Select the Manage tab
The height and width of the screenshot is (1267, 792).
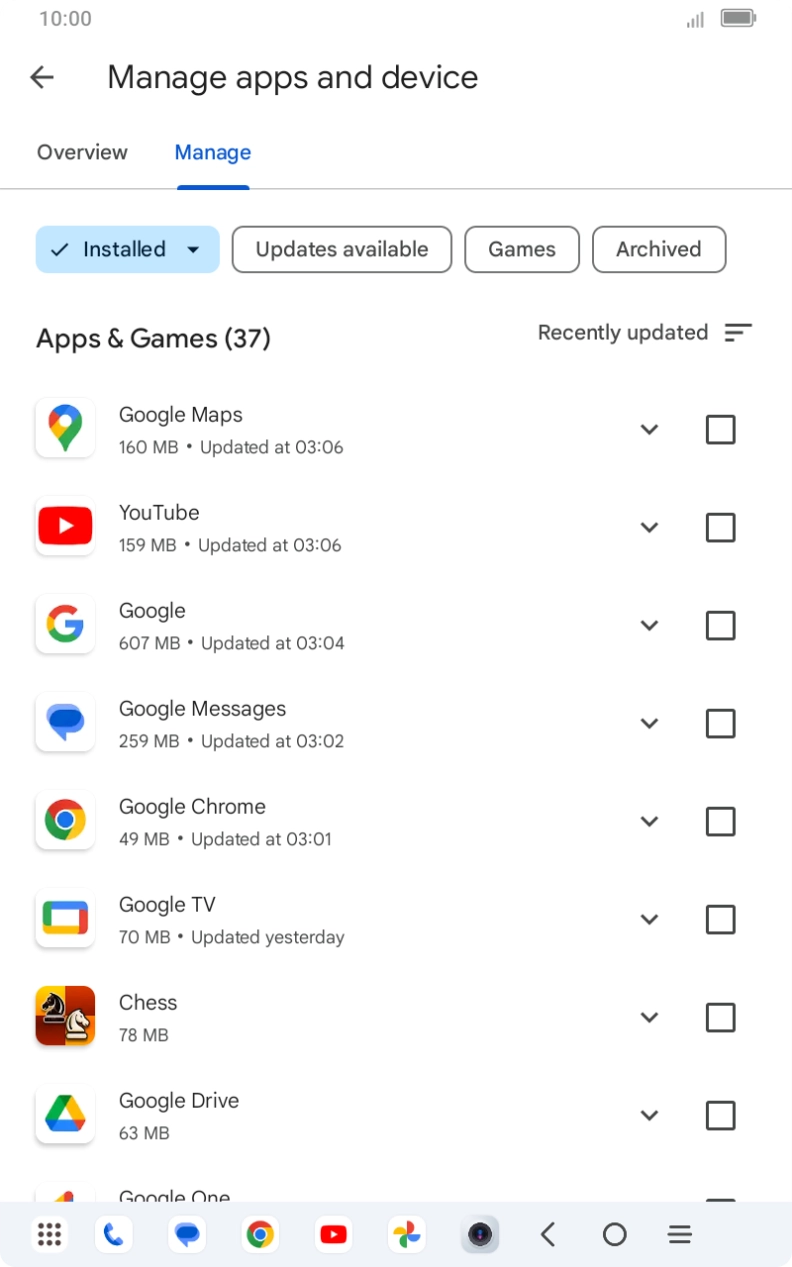[x=212, y=152]
